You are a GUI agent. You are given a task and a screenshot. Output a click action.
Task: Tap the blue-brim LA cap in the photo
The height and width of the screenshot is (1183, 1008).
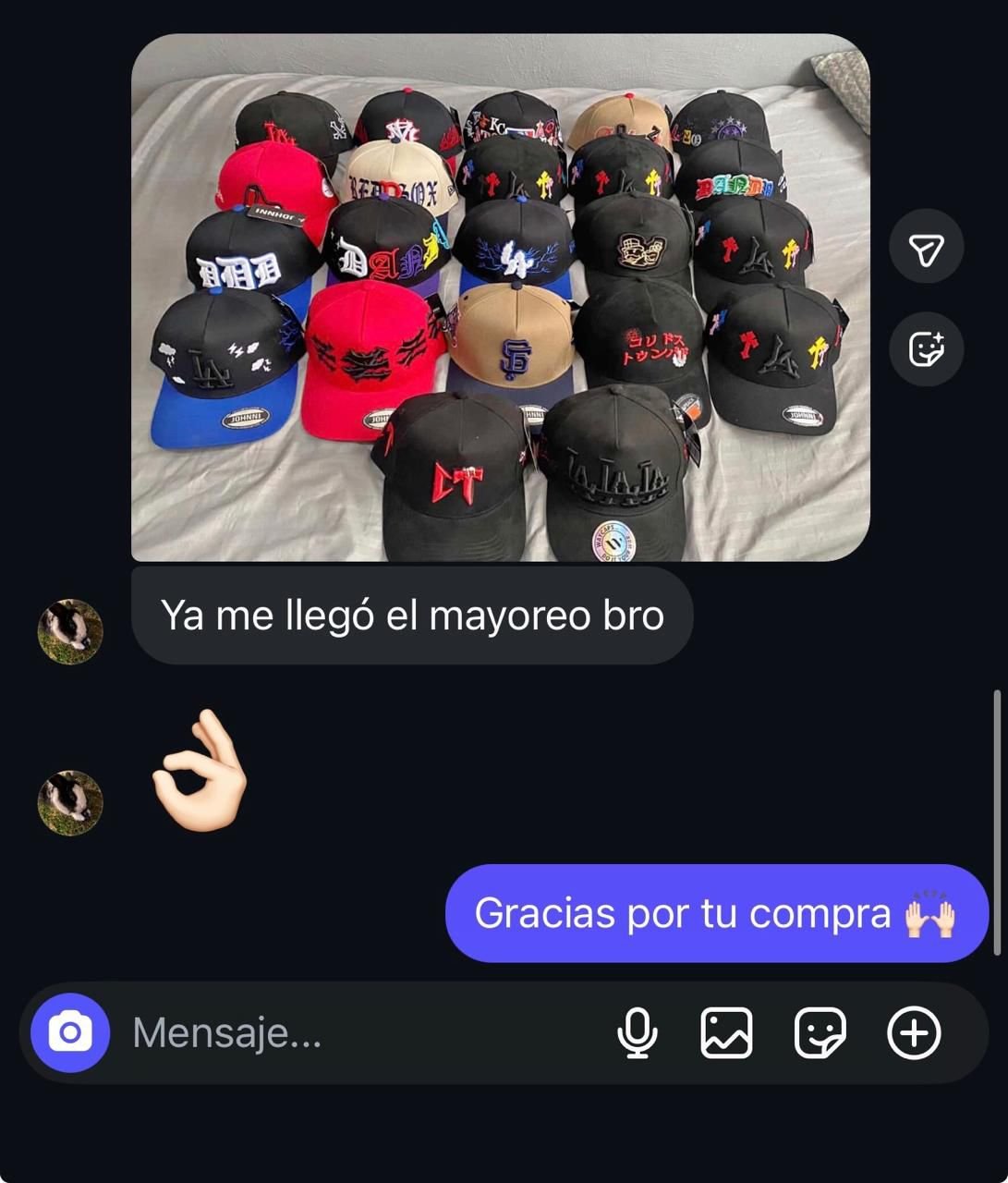217,360
